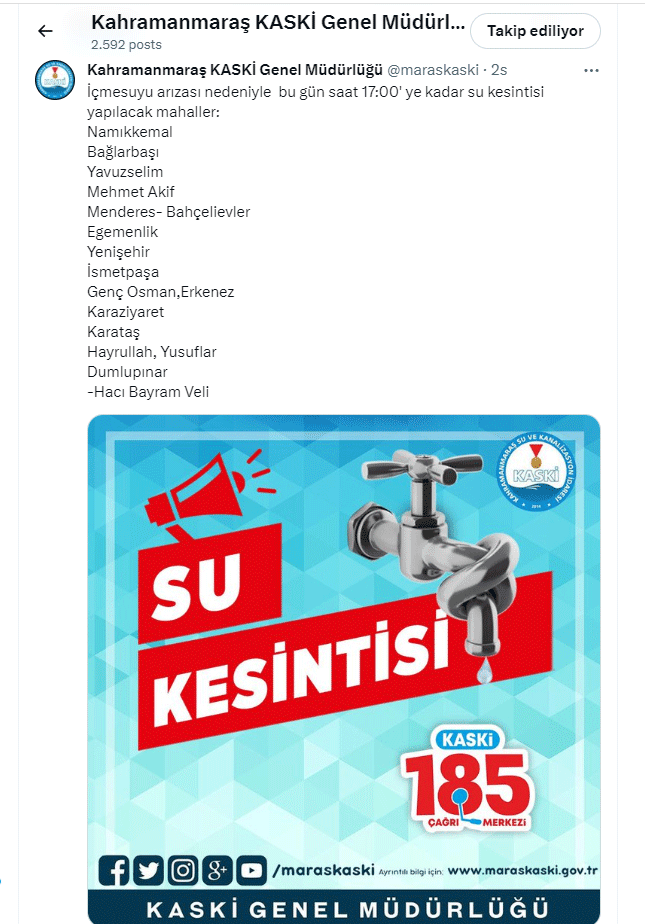Open the tweet's overflow menu
The height and width of the screenshot is (924, 645).
pos(591,71)
